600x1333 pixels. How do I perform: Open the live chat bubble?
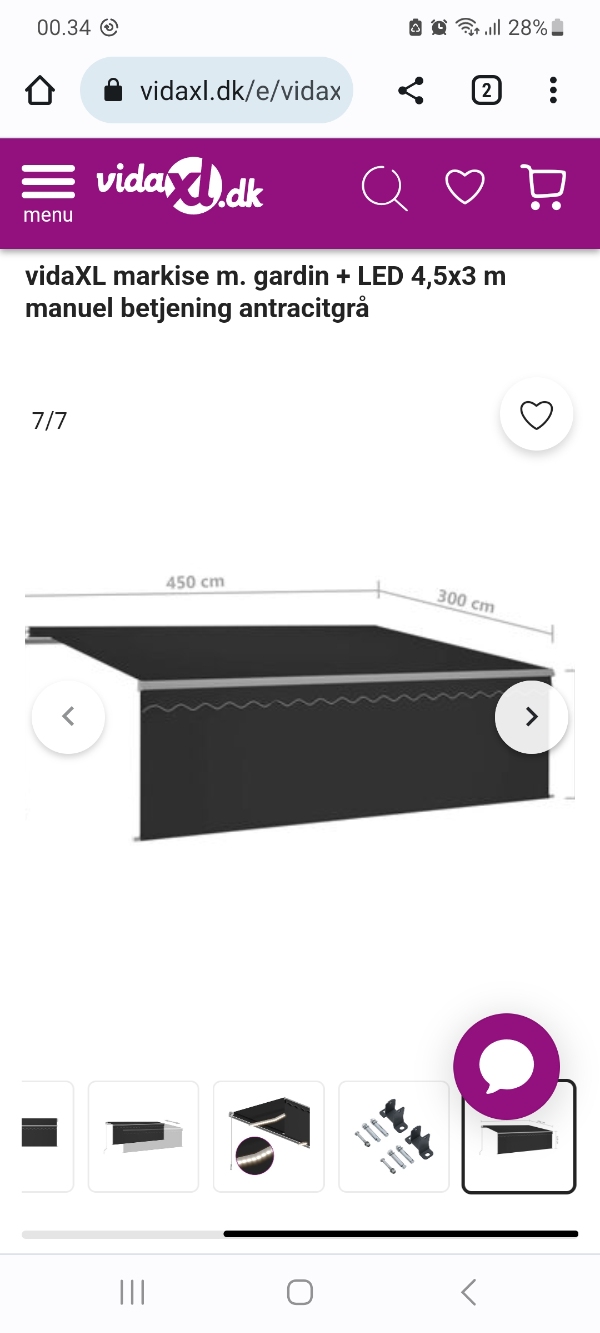tap(506, 1066)
